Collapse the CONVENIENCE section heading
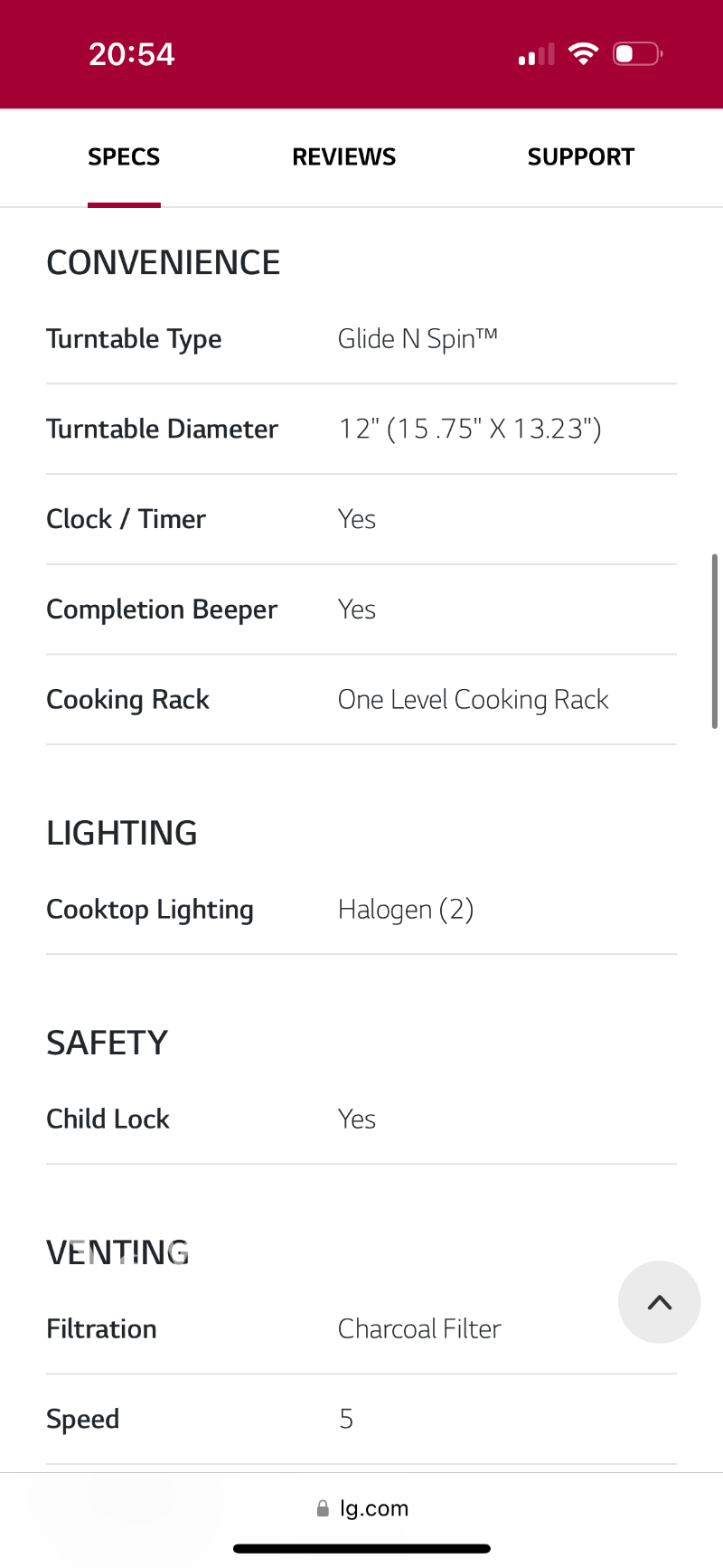This screenshot has height=1568, width=723. tap(164, 262)
